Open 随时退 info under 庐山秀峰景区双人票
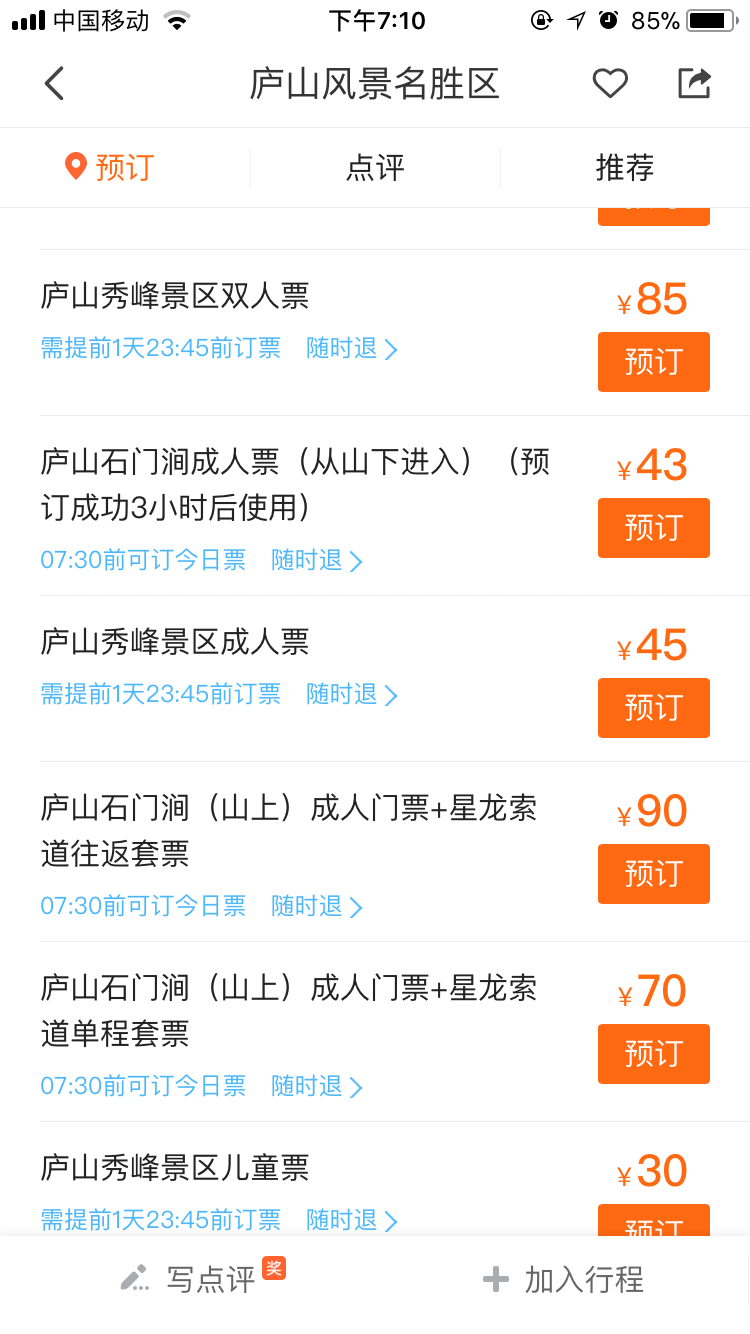 point(352,348)
